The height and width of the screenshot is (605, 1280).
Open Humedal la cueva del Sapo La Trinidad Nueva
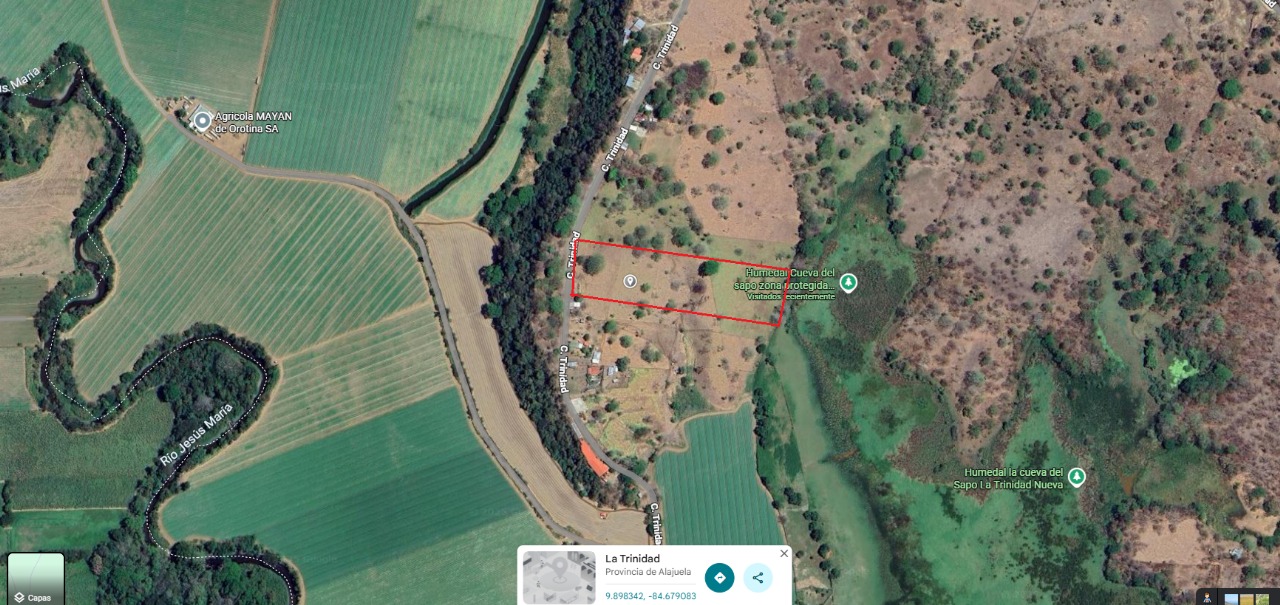(1076, 477)
